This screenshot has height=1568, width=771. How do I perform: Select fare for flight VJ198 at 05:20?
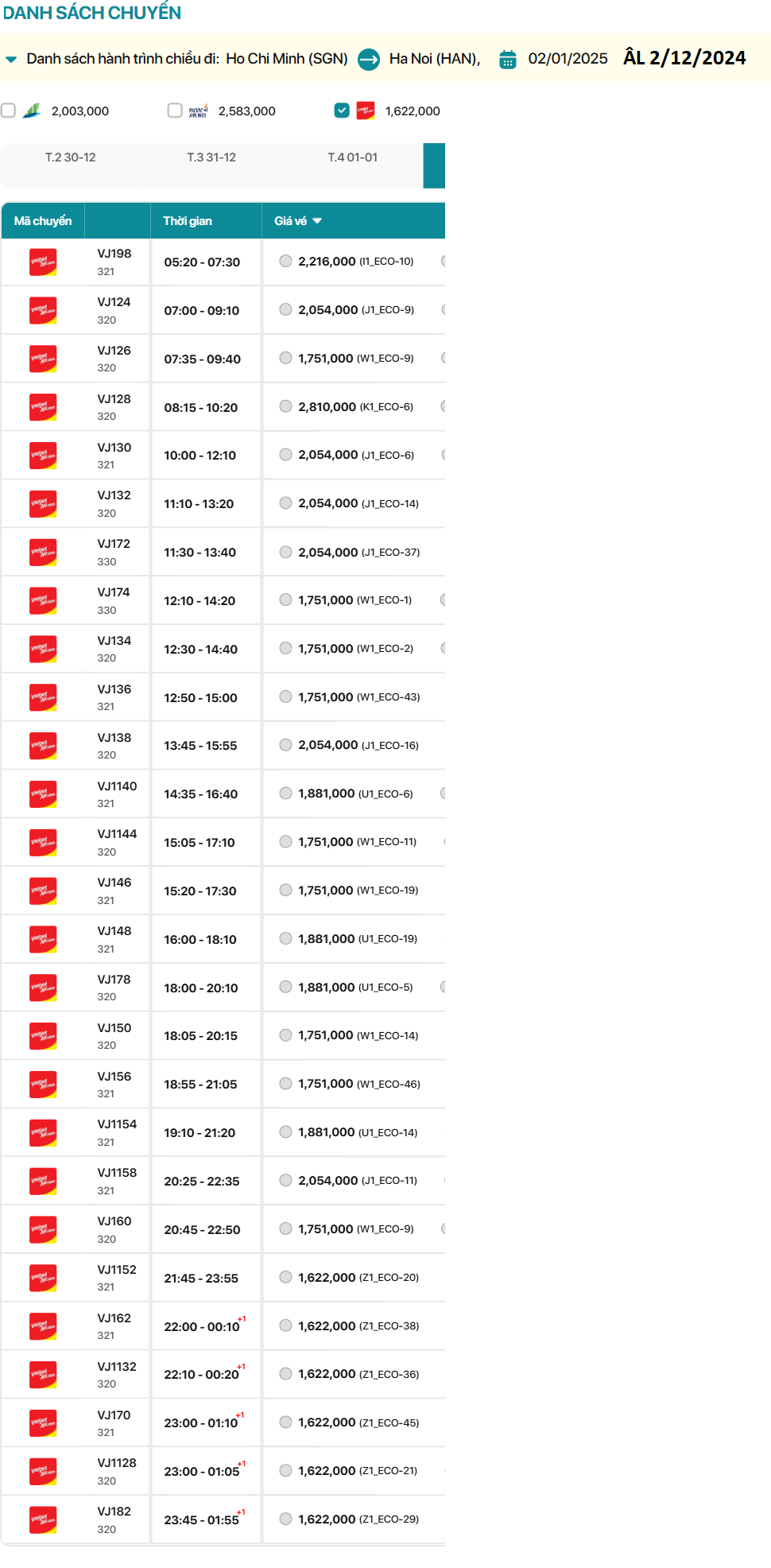click(286, 261)
